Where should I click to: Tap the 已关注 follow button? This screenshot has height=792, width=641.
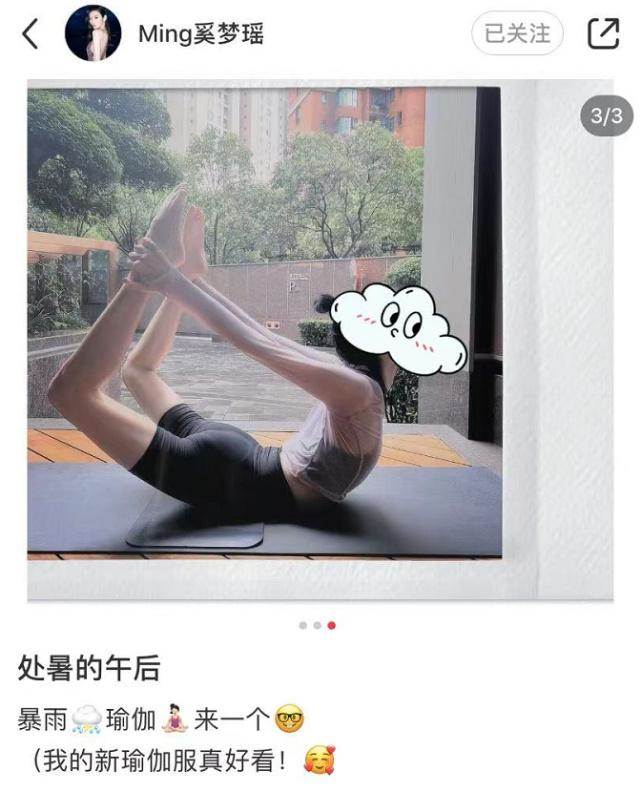517,34
